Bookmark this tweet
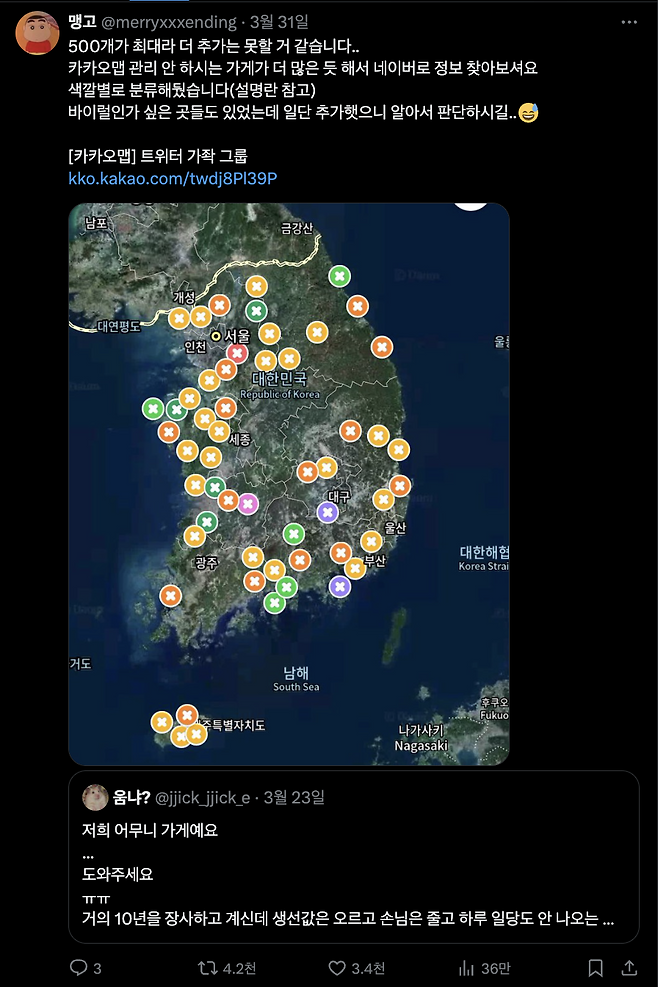This screenshot has height=987, width=658. (x=595, y=967)
